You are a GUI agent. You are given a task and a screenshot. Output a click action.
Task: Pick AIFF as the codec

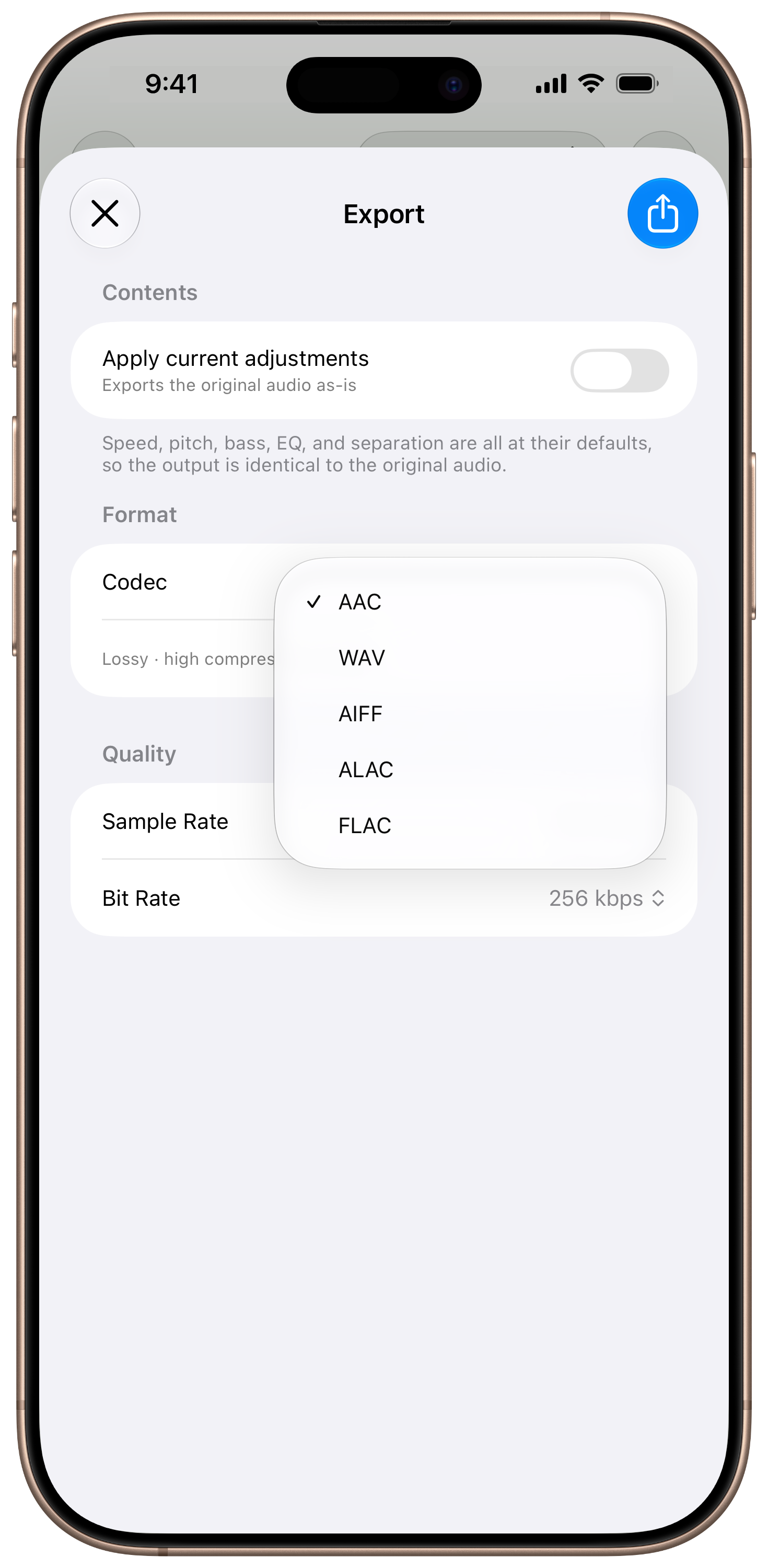point(469,713)
